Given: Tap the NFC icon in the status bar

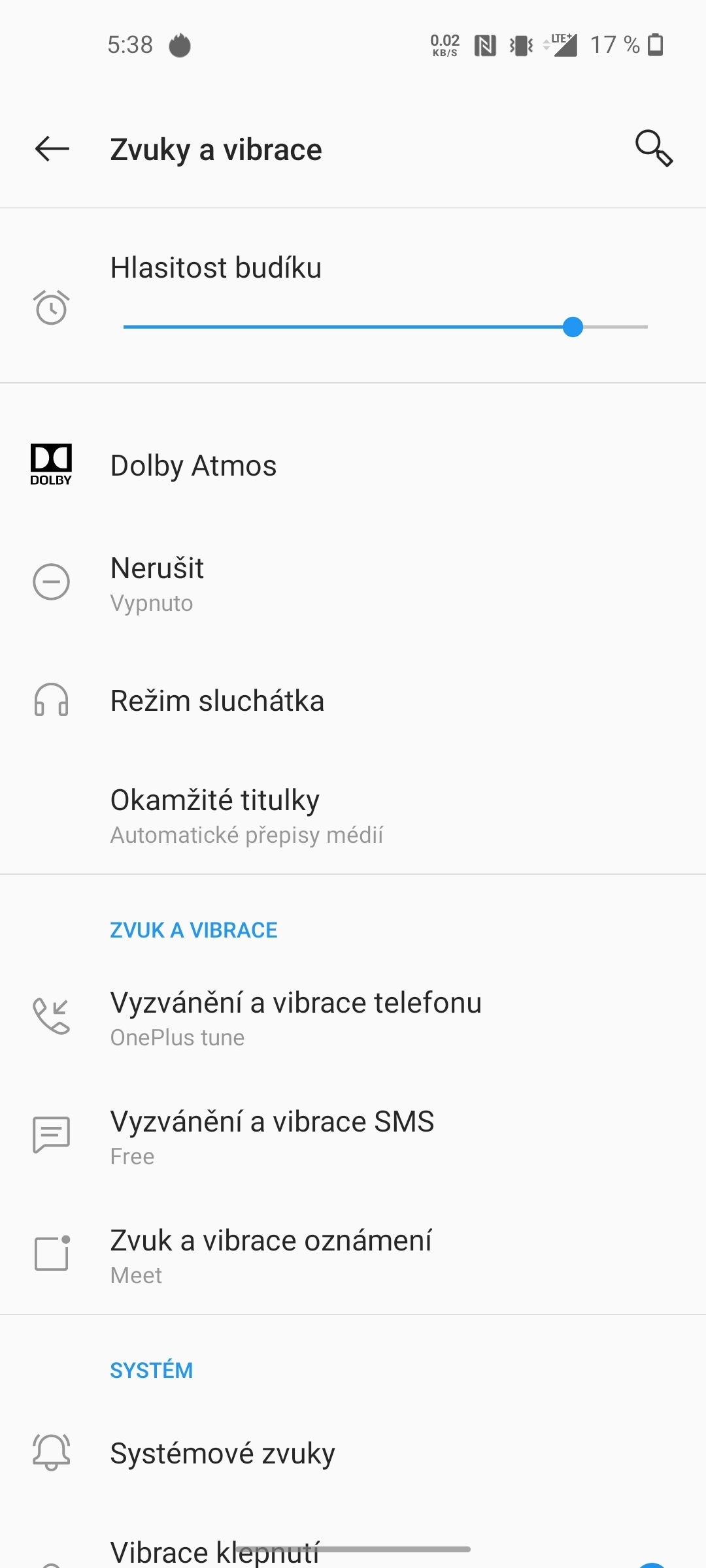Looking at the screenshot, I should [x=485, y=43].
